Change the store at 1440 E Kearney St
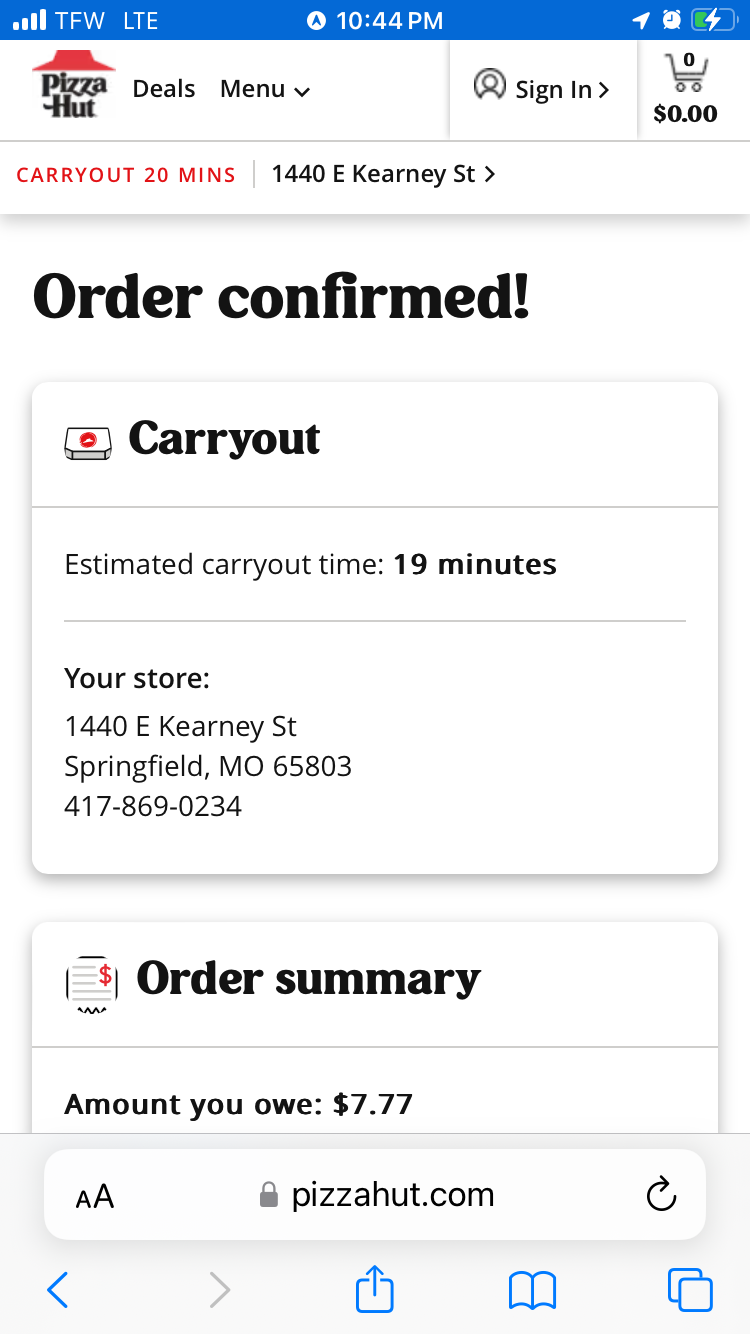The height and width of the screenshot is (1334, 750). tap(383, 174)
